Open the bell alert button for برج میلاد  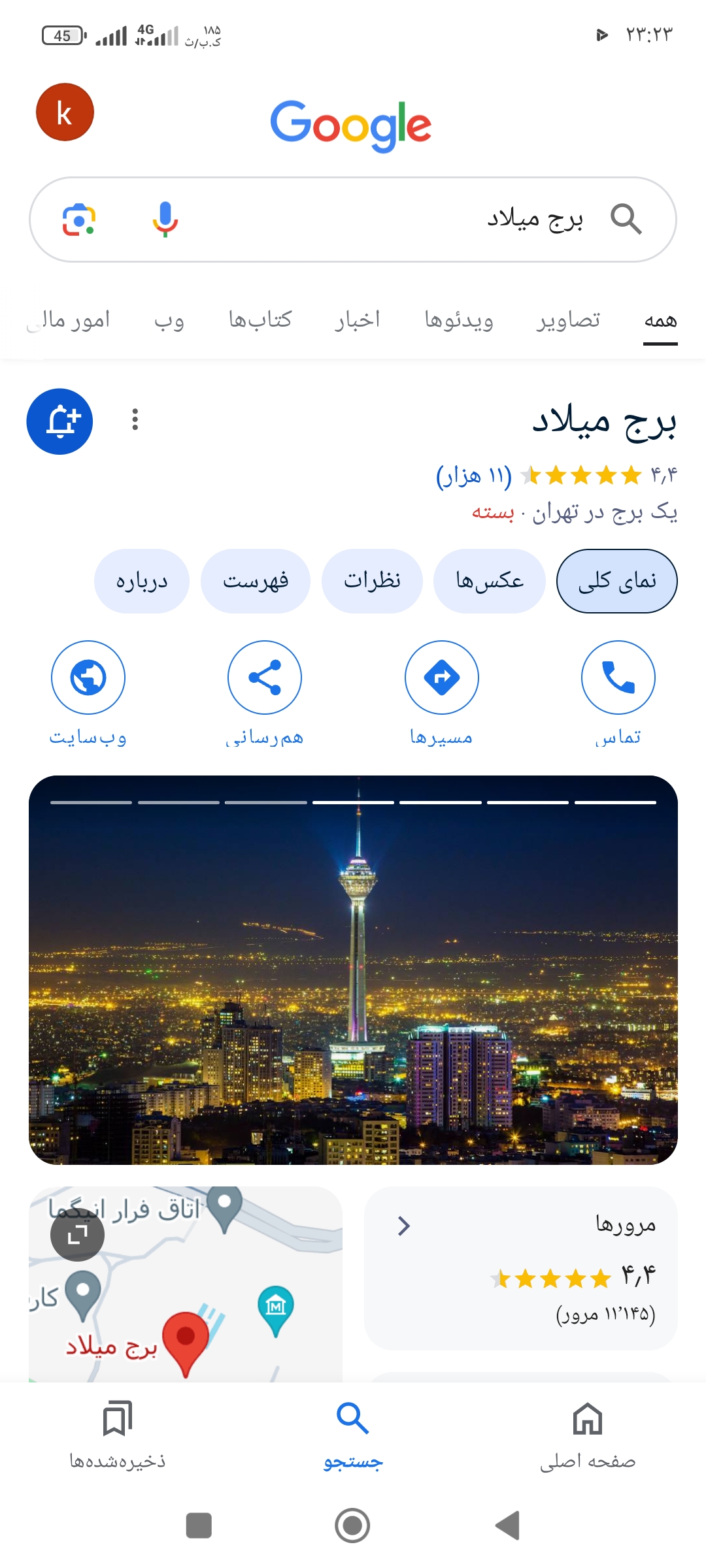(59, 421)
